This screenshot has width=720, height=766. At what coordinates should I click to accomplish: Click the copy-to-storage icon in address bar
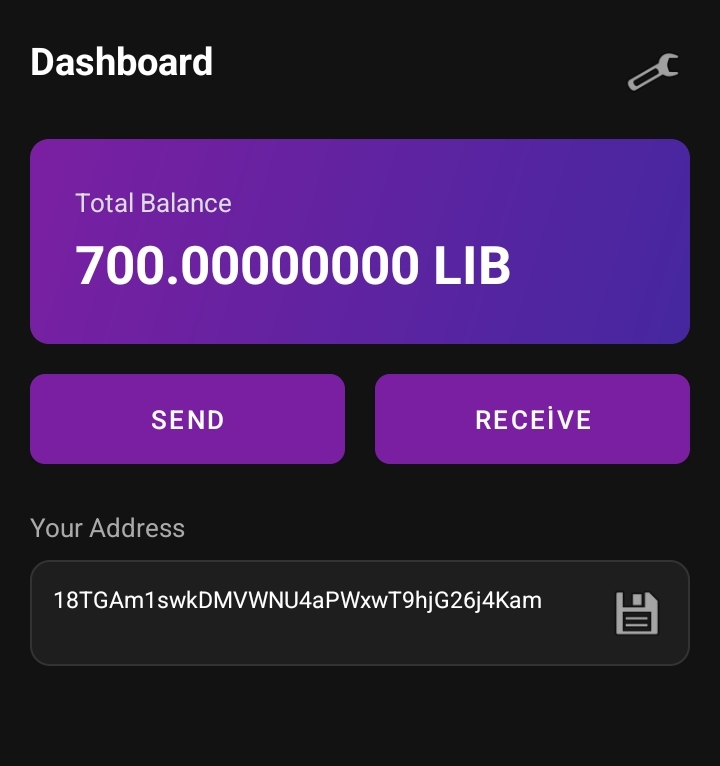point(637,613)
